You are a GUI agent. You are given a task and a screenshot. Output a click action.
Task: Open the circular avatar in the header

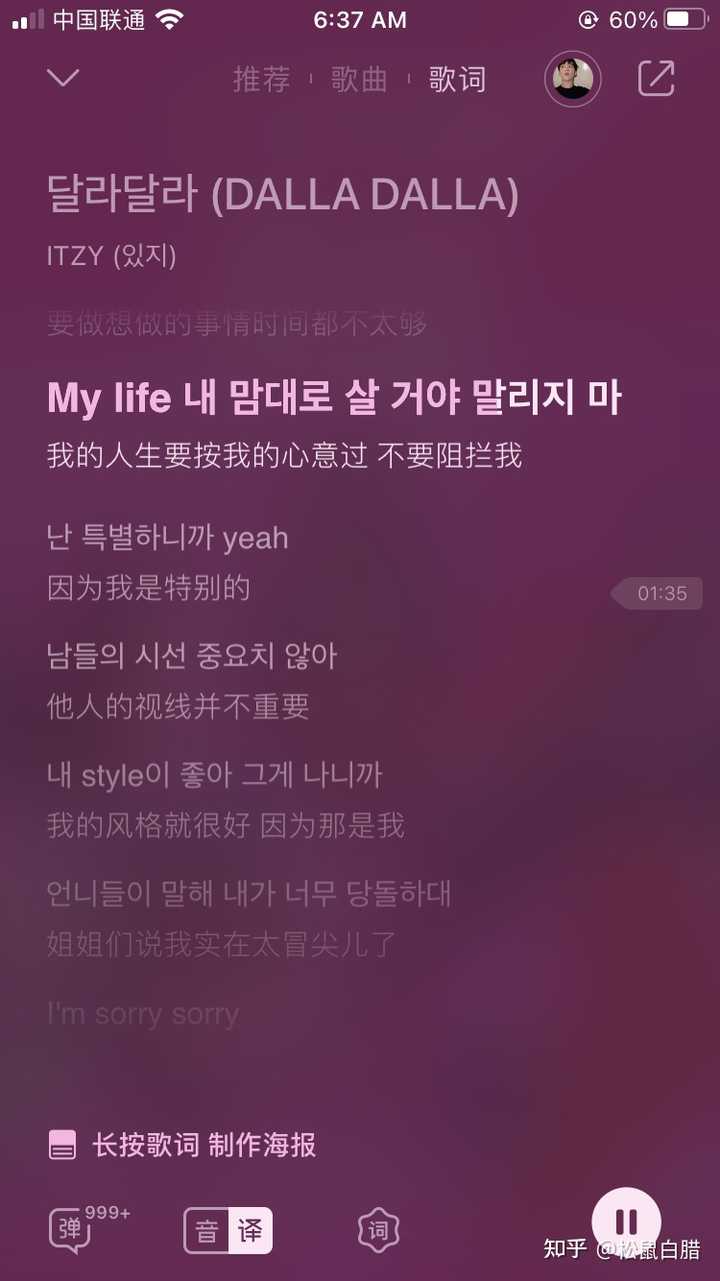[x=573, y=79]
